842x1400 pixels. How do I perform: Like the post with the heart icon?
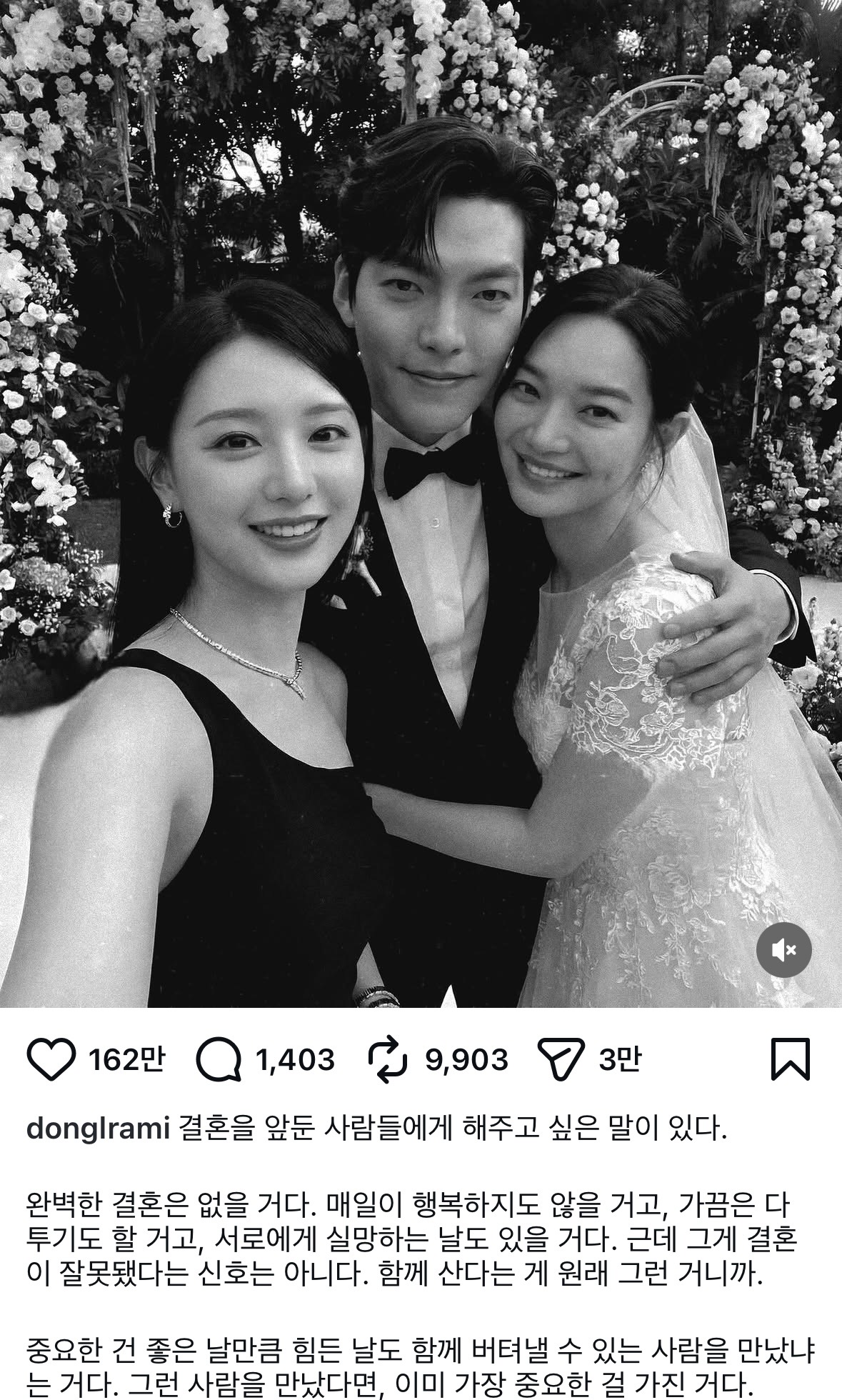[x=51, y=1059]
